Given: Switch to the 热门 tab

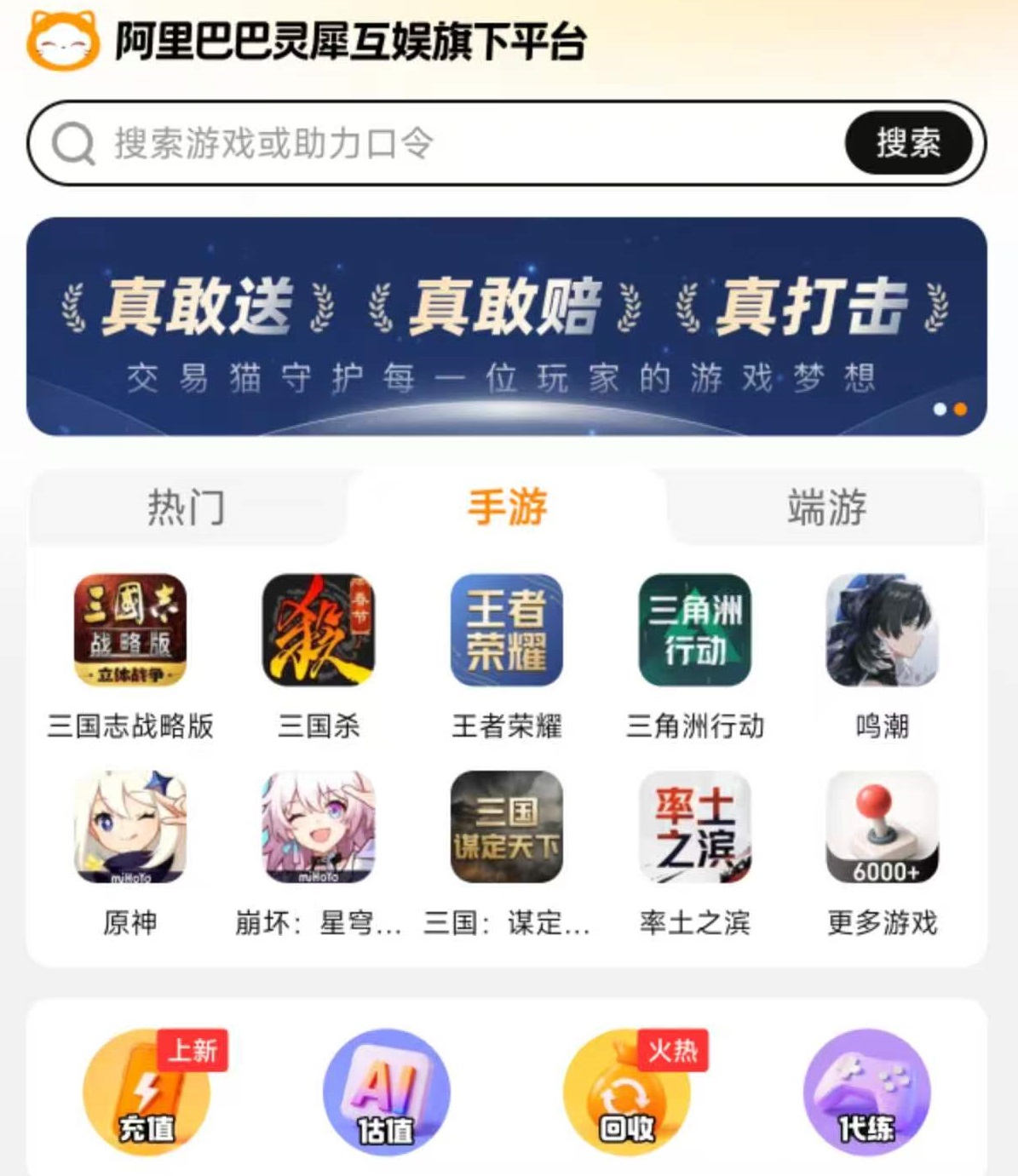Looking at the screenshot, I should 186,508.
